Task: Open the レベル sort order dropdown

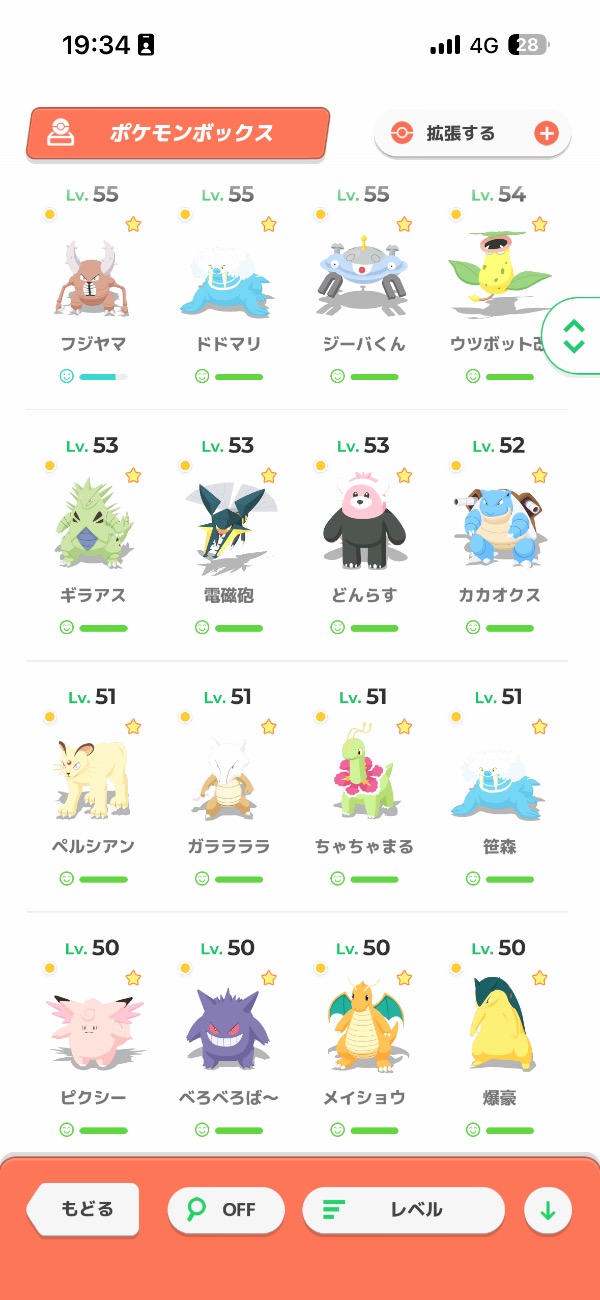Action: click(x=403, y=1210)
